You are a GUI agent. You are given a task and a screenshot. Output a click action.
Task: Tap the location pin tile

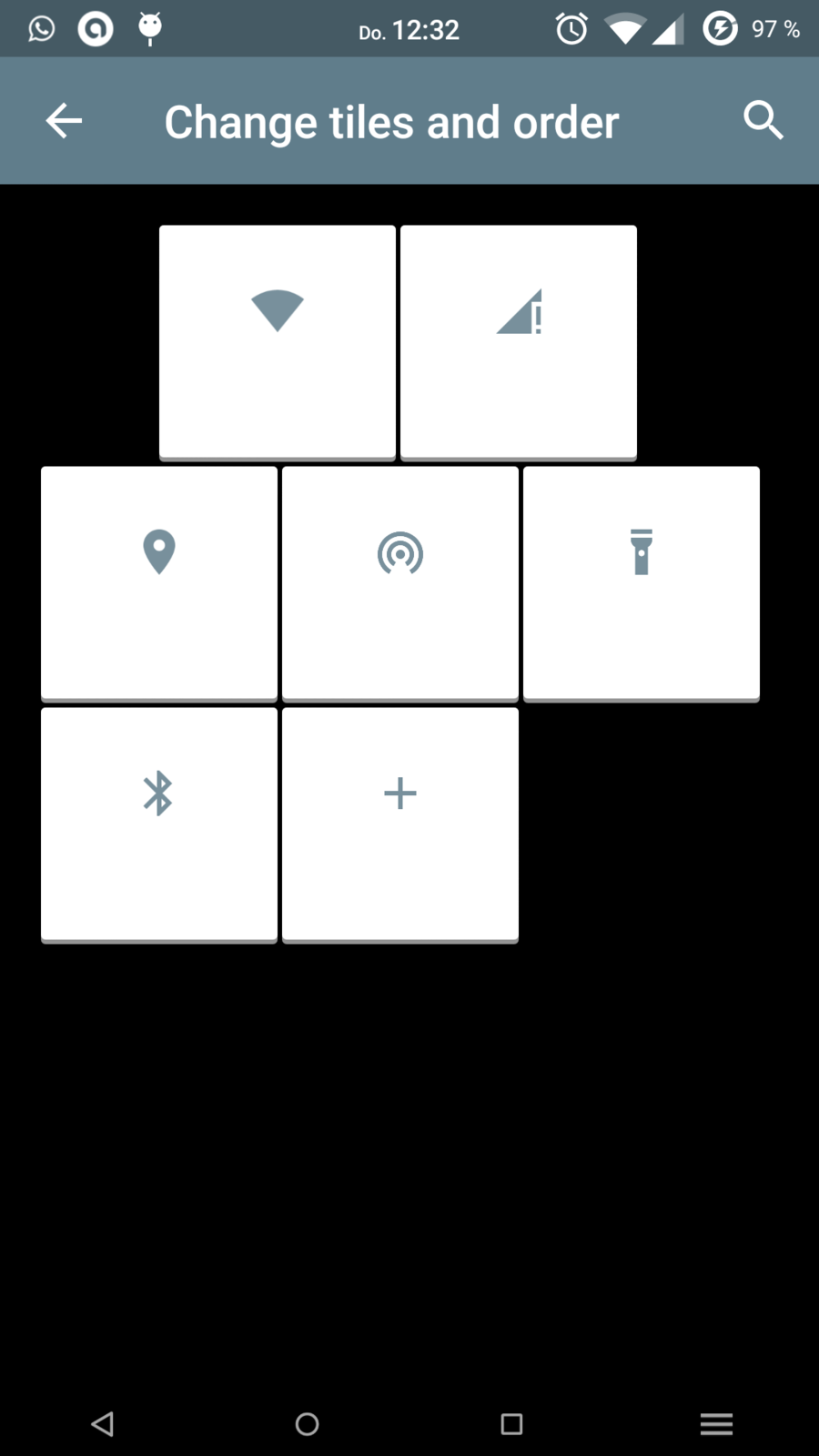pyautogui.click(x=159, y=583)
